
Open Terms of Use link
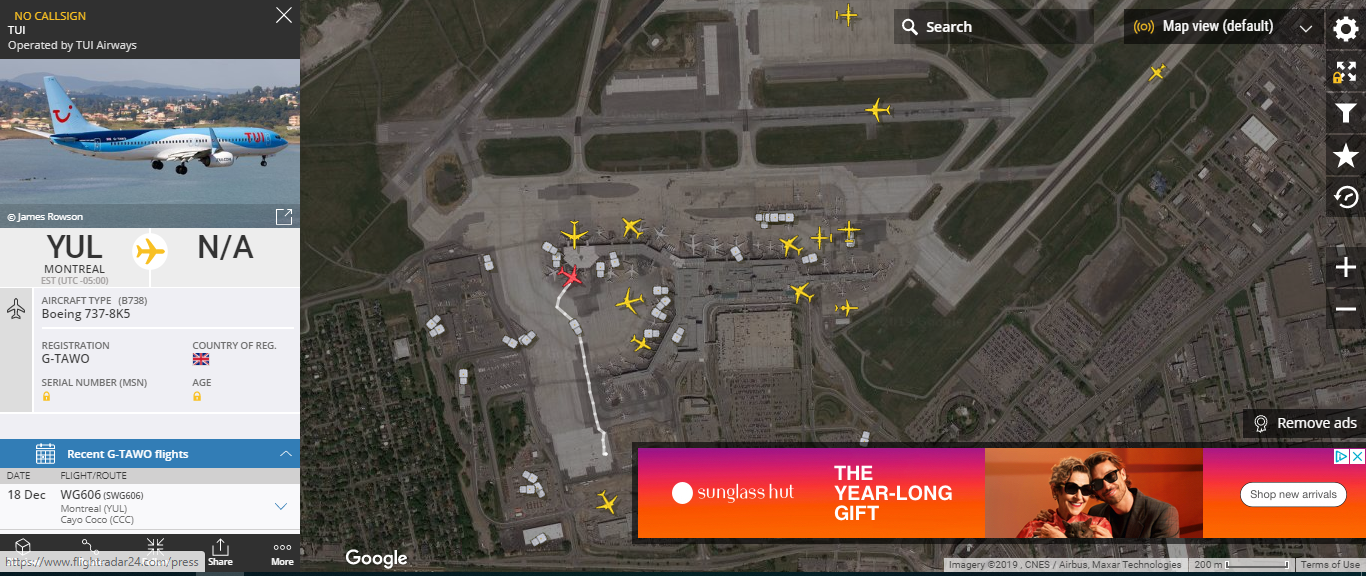coord(1330,565)
